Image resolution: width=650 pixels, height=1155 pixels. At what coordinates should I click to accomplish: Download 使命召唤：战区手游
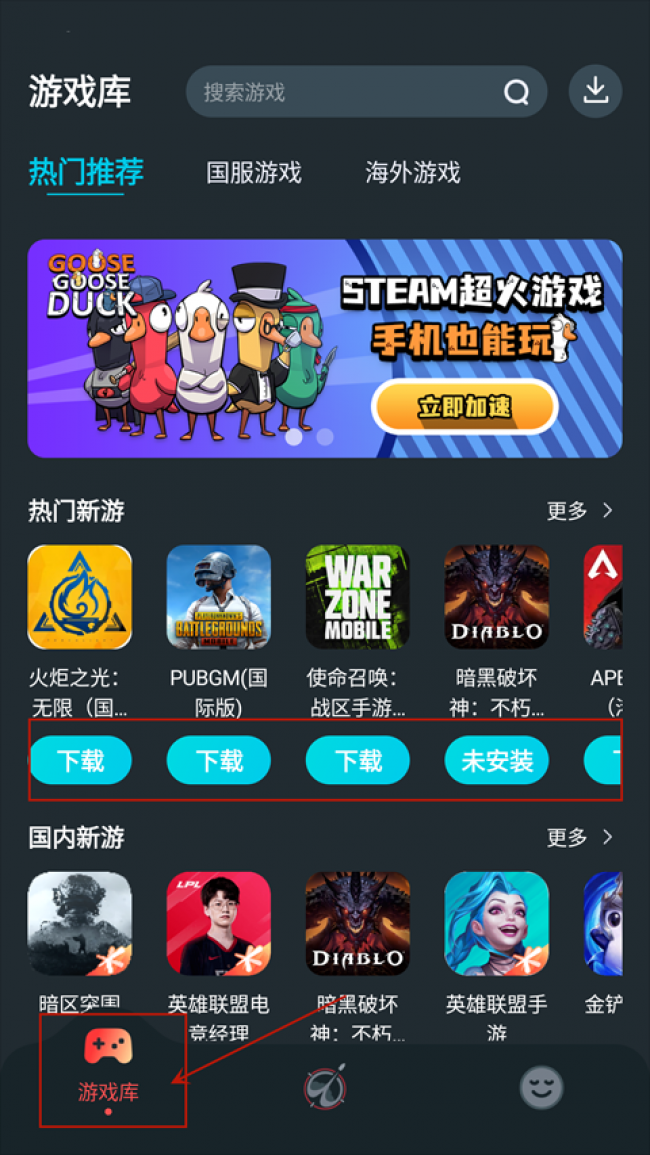(358, 761)
